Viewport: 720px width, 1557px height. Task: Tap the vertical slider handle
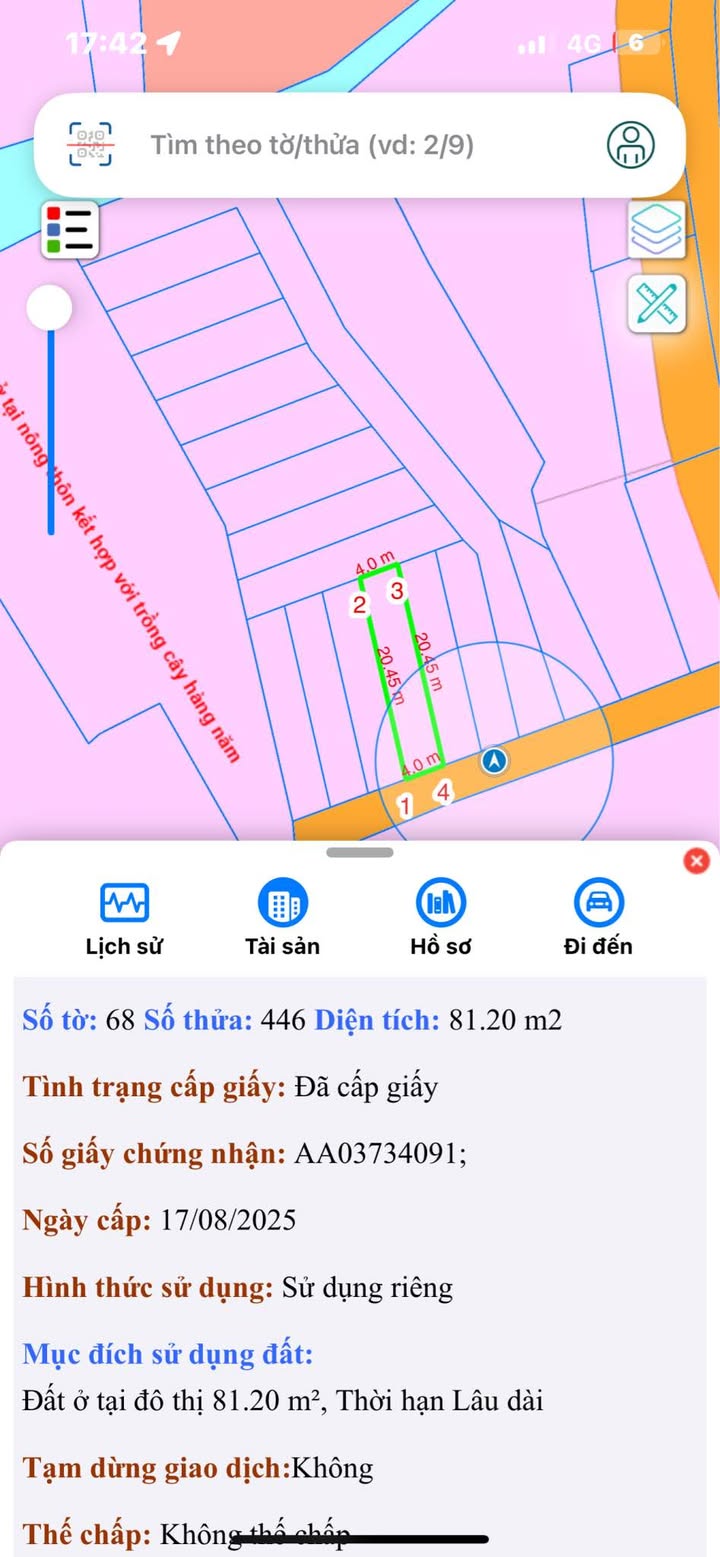tap(49, 307)
